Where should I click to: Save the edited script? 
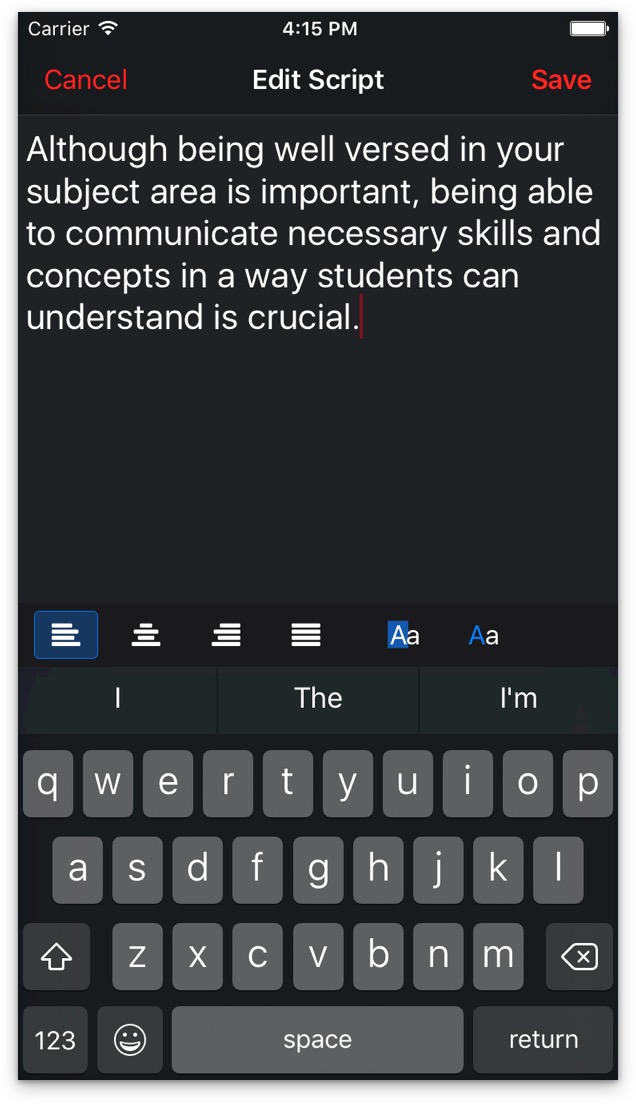point(561,80)
